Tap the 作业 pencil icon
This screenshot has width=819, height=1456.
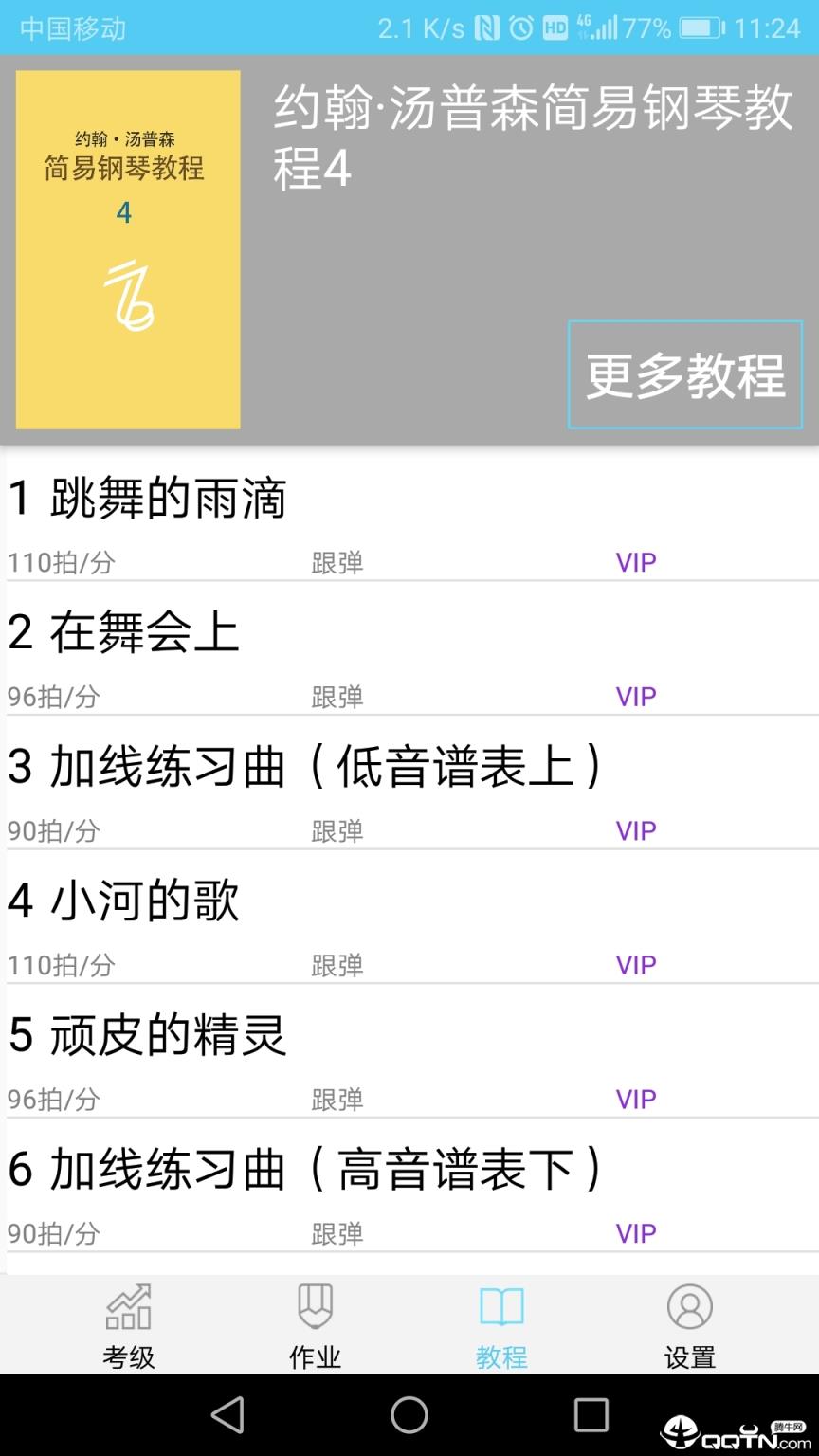pos(313,1305)
